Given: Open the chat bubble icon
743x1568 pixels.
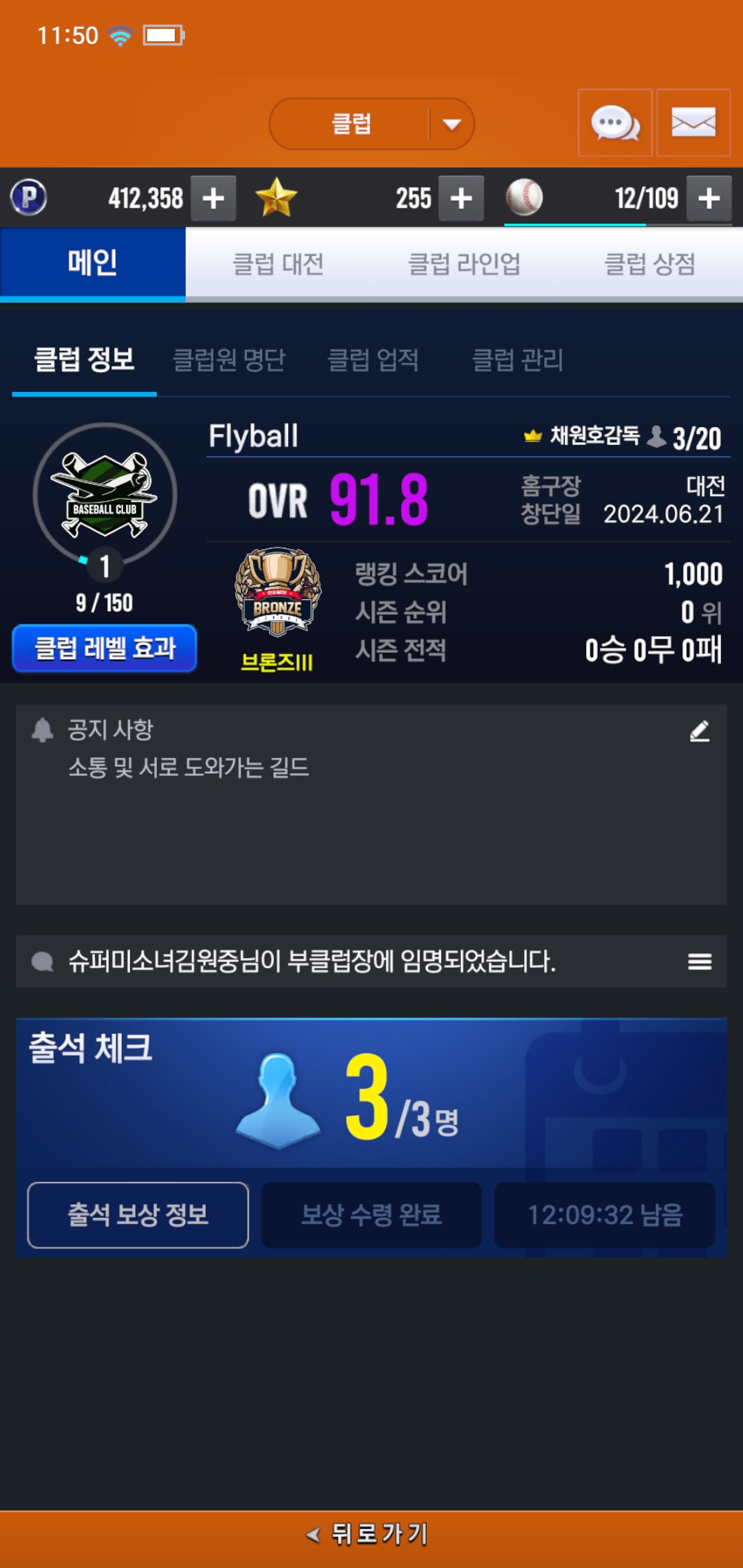Looking at the screenshot, I should (x=614, y=123).
